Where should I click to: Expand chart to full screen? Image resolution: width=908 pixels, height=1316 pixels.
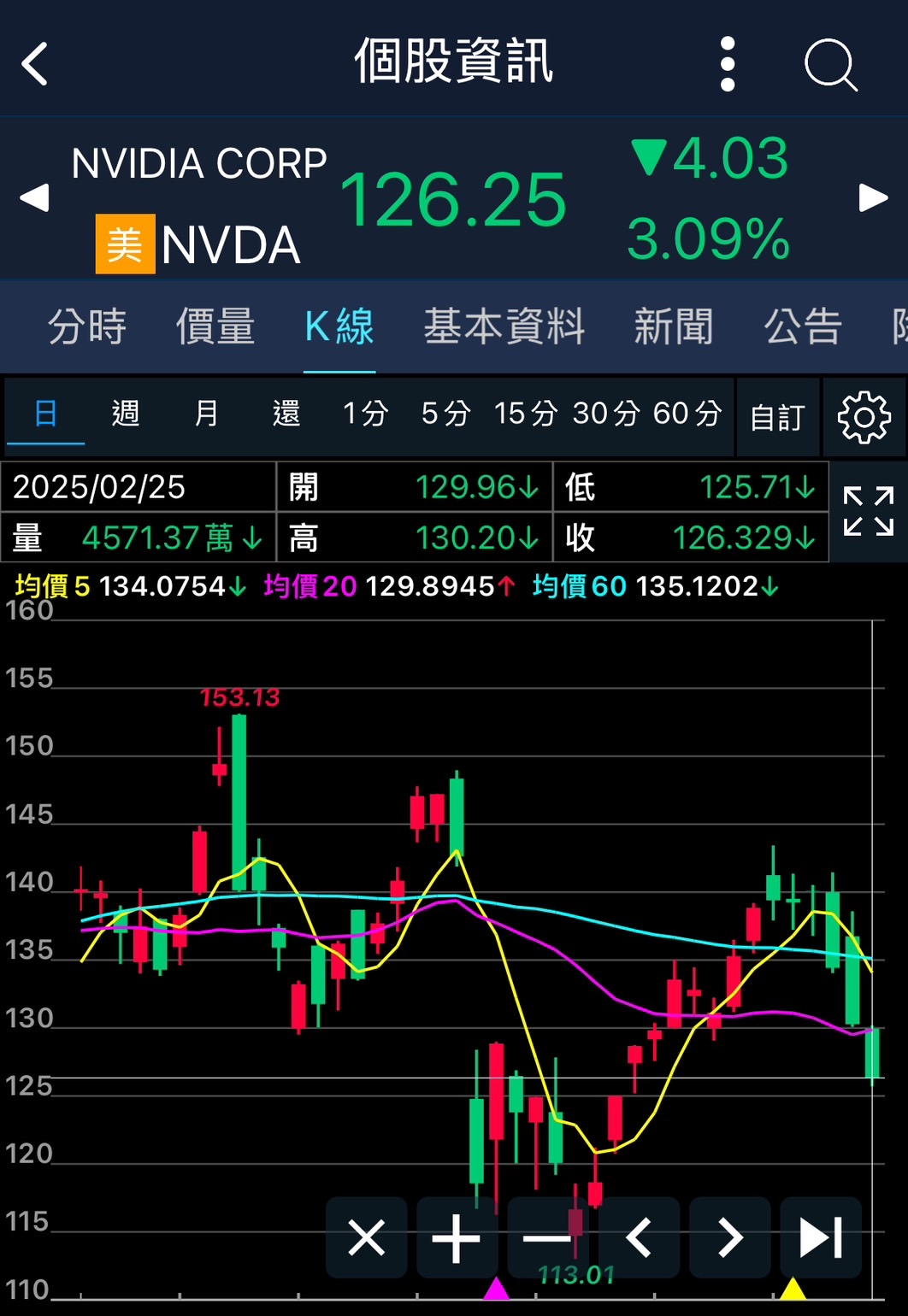point(868,511)
